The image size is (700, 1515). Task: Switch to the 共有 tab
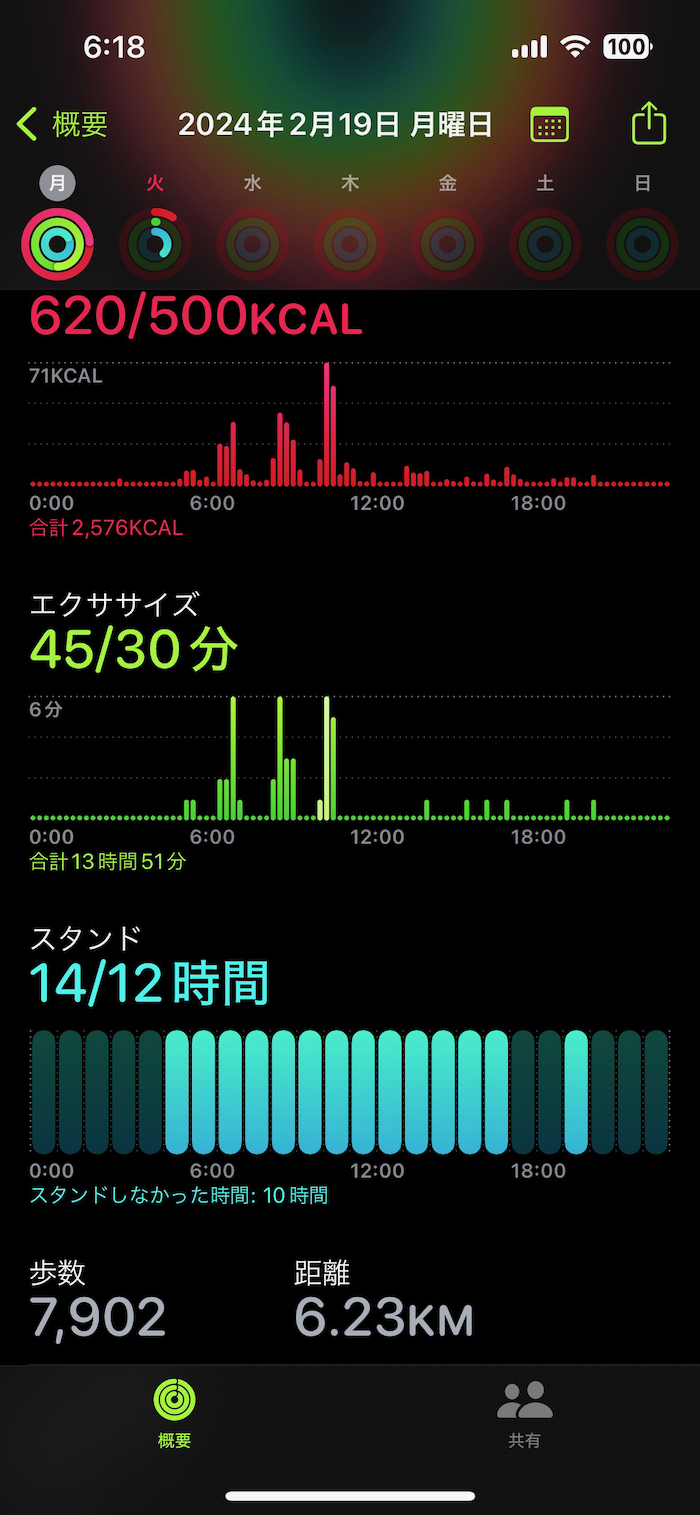tap(525, 1412)
